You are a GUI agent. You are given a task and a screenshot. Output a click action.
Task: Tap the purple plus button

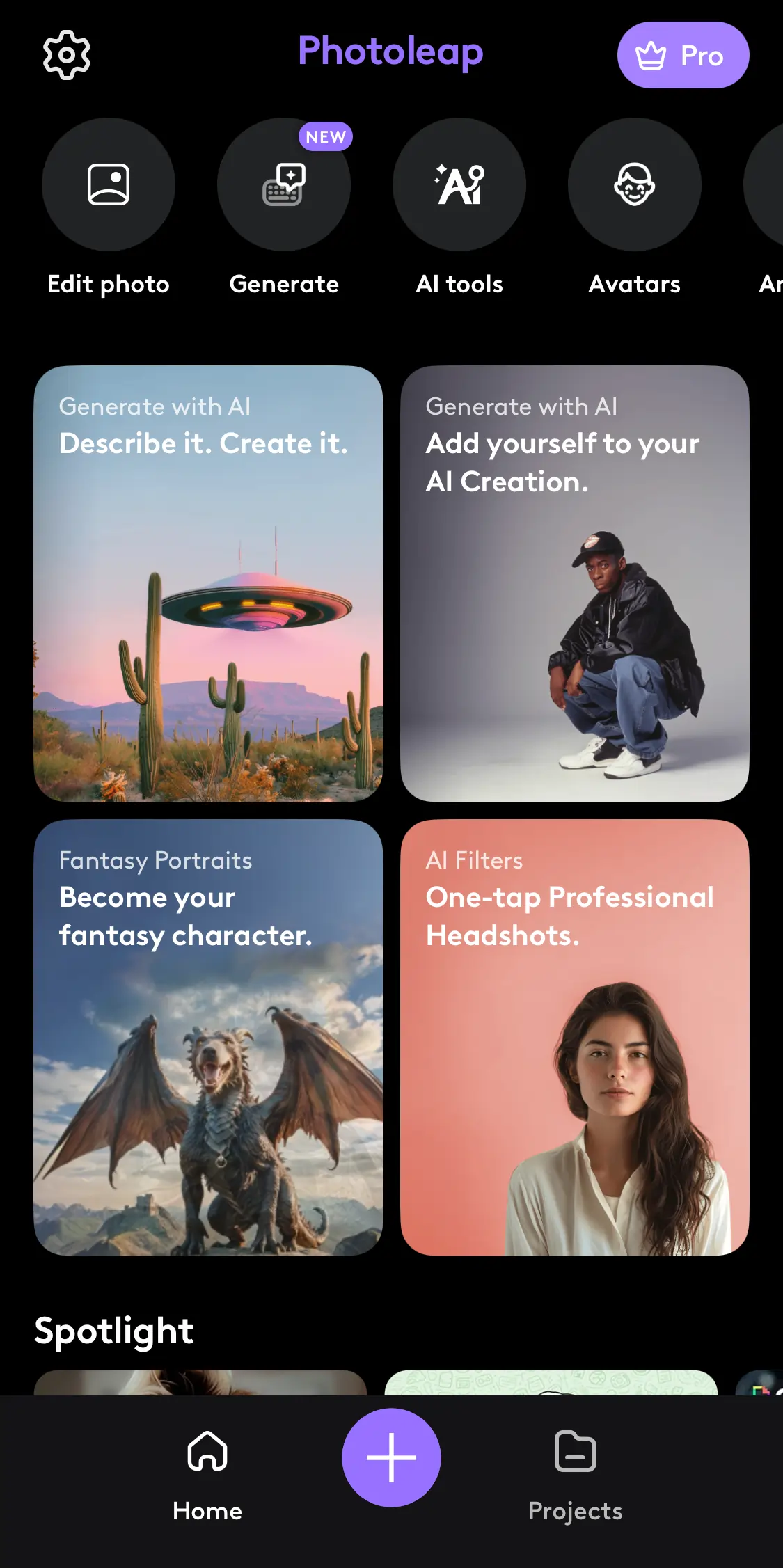point(391,1457)
